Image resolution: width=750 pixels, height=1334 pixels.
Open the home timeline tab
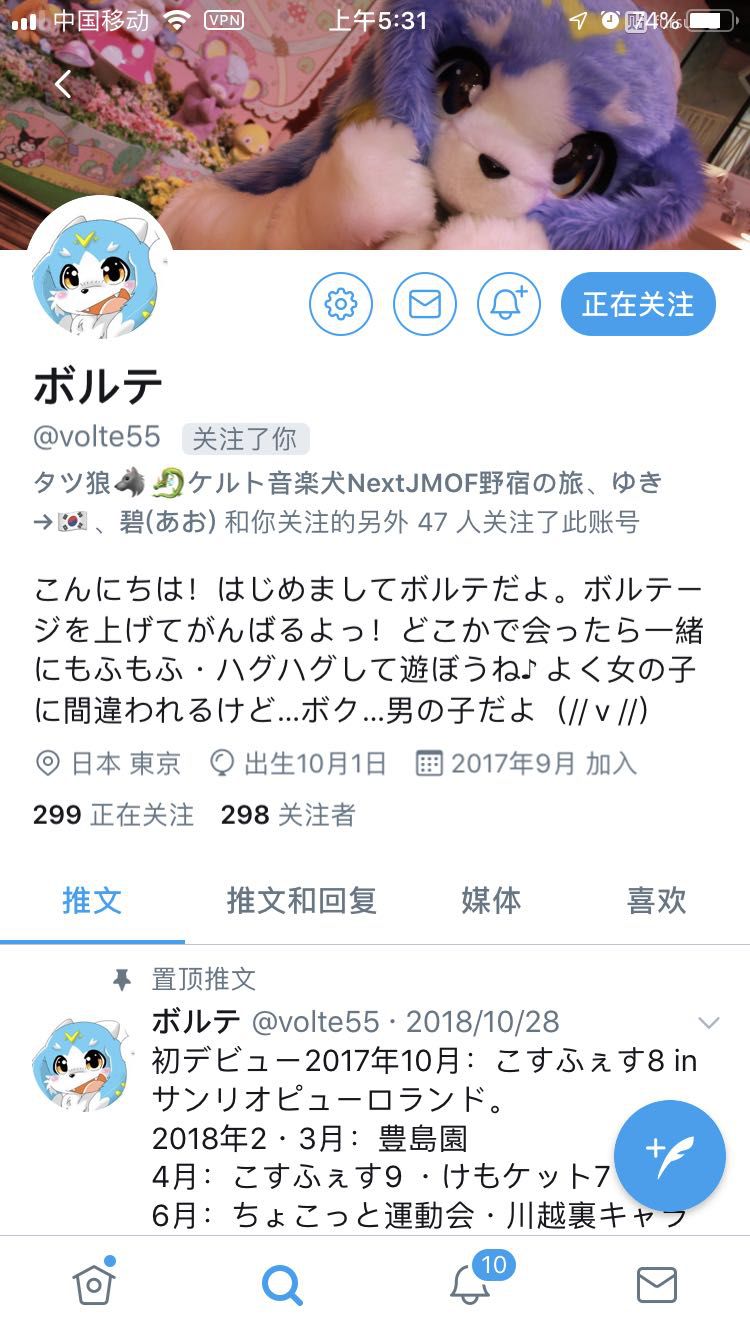click(94, 1284)
